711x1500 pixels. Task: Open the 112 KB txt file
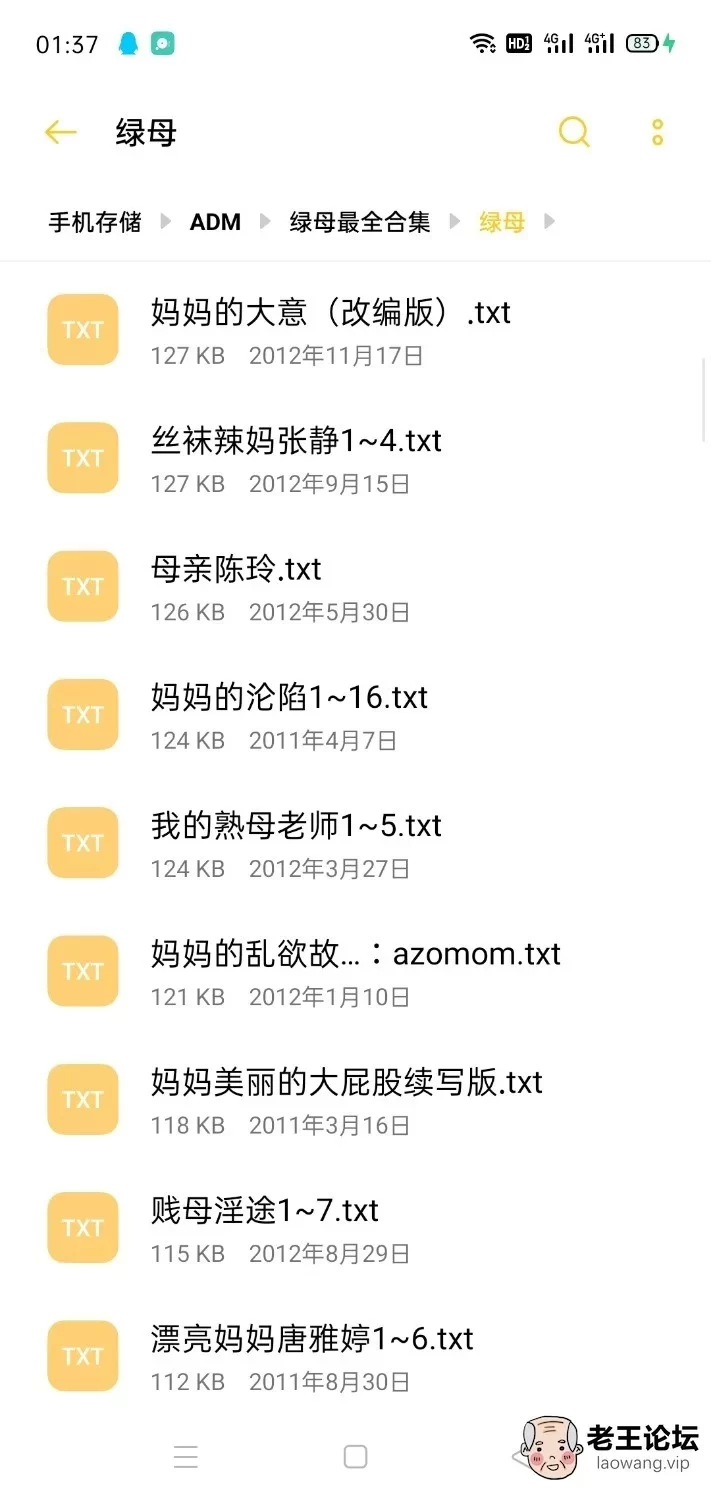pyautogui.click(x=312, y=1354)
